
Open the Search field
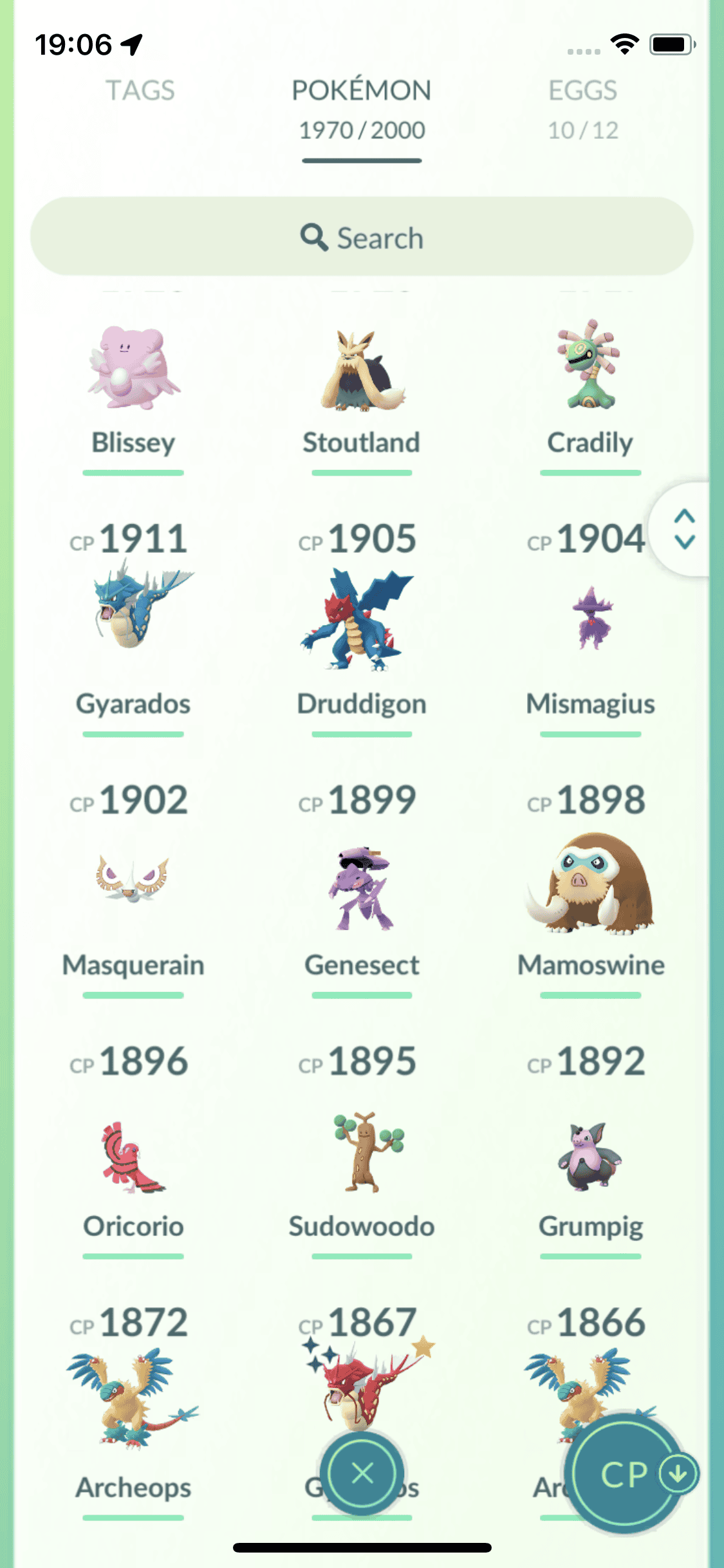(x=362, y=237)
